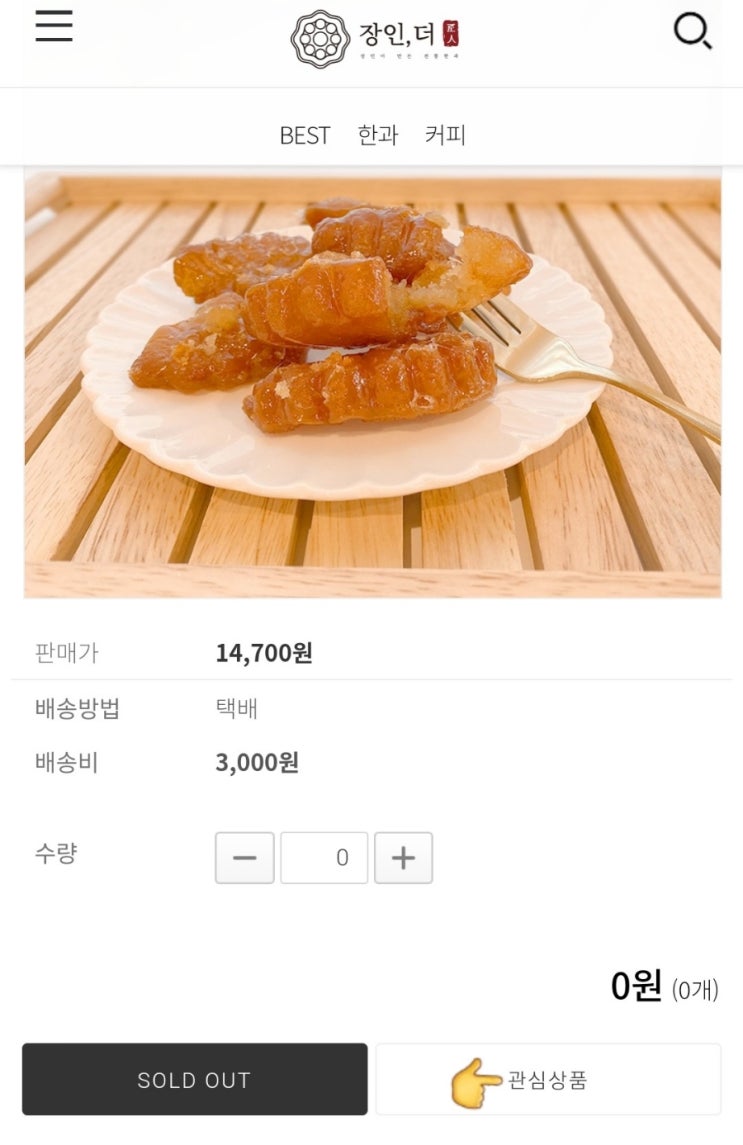The width and height of the screenshot is (743, 1145).
Task: Tap the 장인,더 store logo
Action: click(x=376, y=38)
